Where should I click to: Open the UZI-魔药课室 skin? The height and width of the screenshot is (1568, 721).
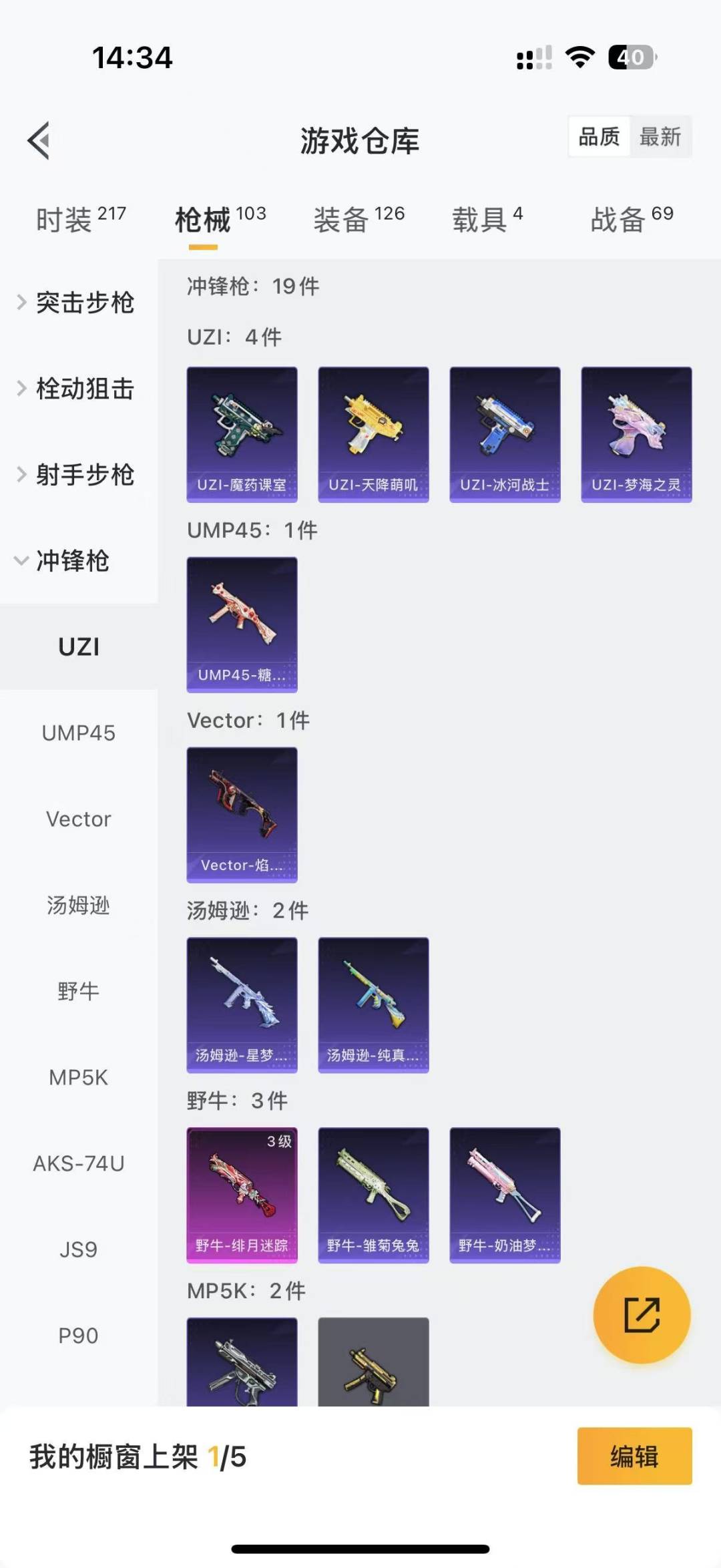coord(242,434)
